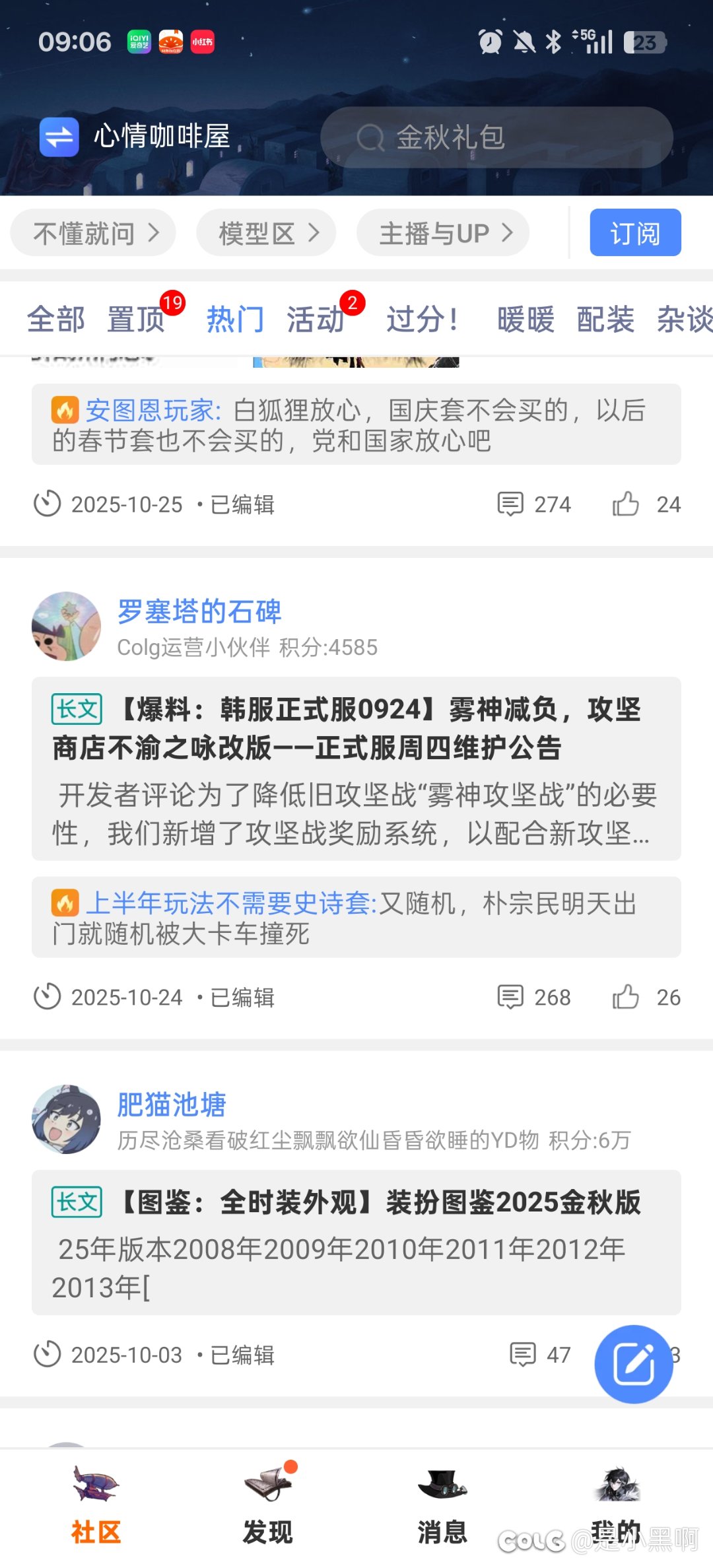The image size is (713, 1568).
Task: Switch to the 配装 tab
Action: [605, 320]
